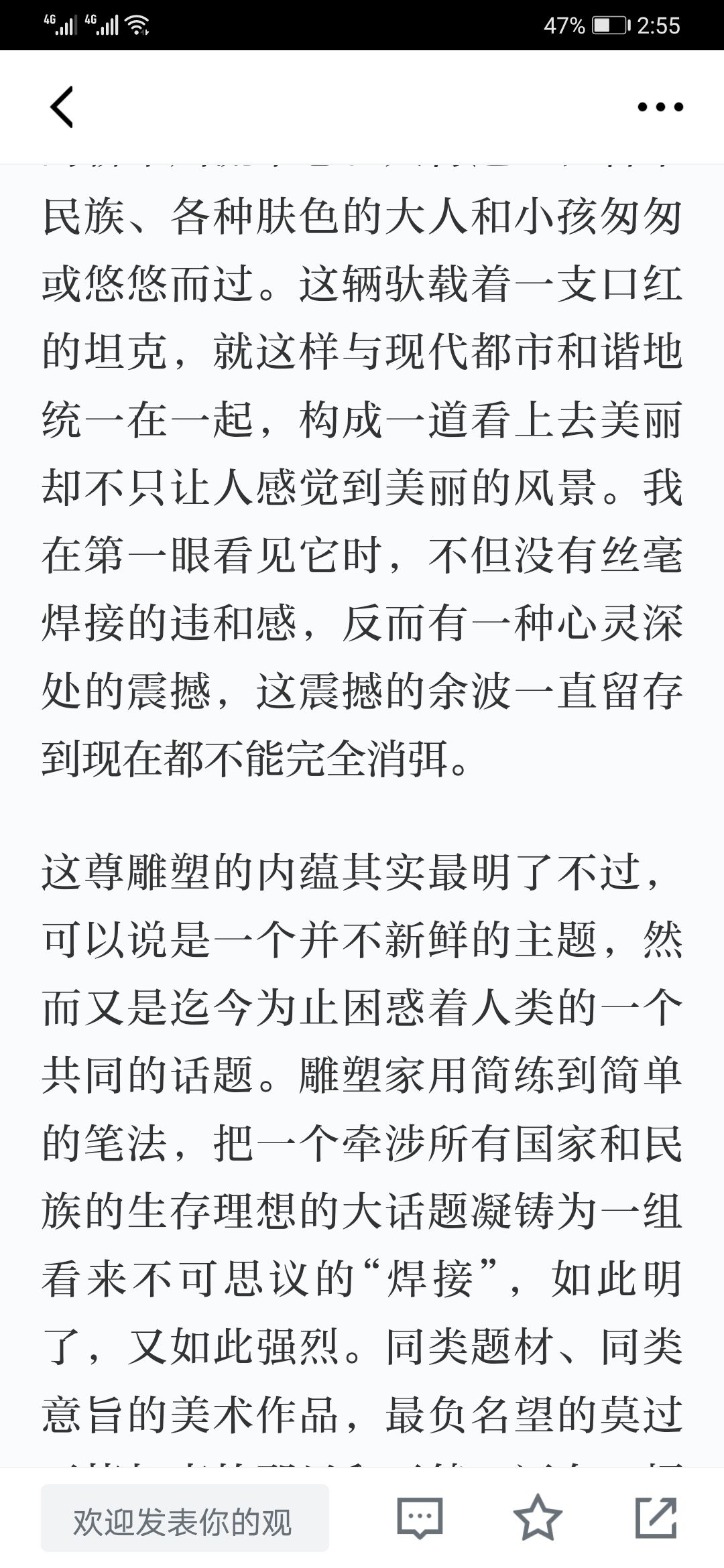Share the article via the share icon
724x1568 pixels.
click(656, 1518)
